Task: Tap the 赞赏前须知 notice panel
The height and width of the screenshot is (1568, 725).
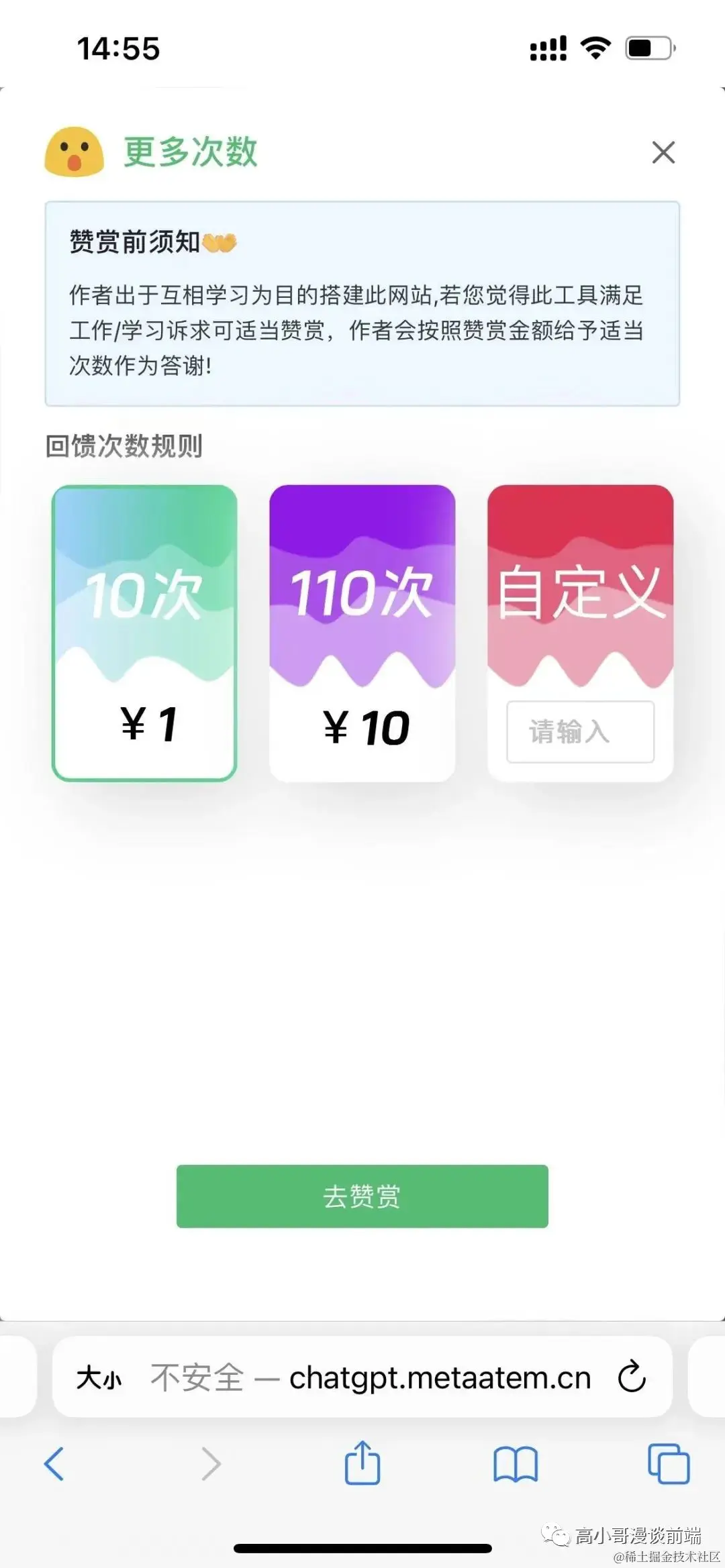Action: pyautogui.click(x=362, y=302)
